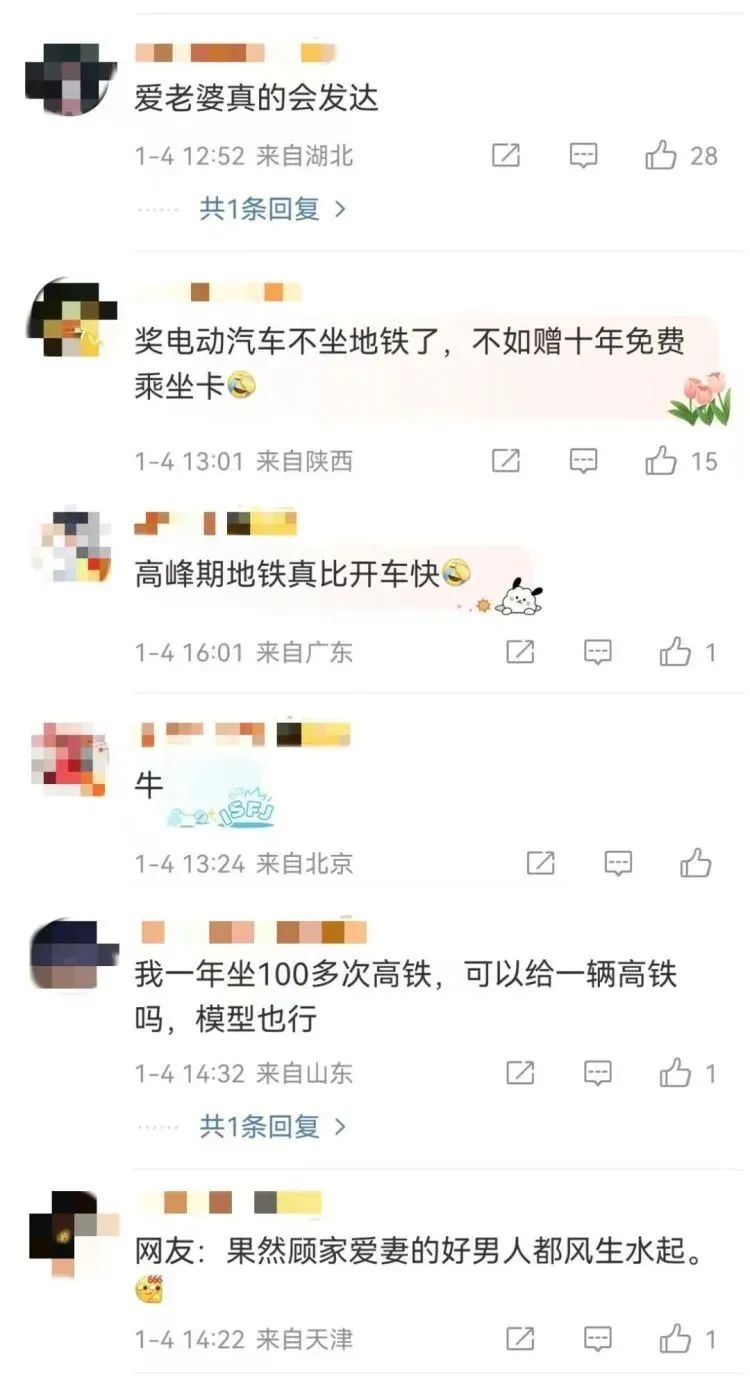Like the comment about 奖电动汽车不坐地铁了

tap(661, 460)
